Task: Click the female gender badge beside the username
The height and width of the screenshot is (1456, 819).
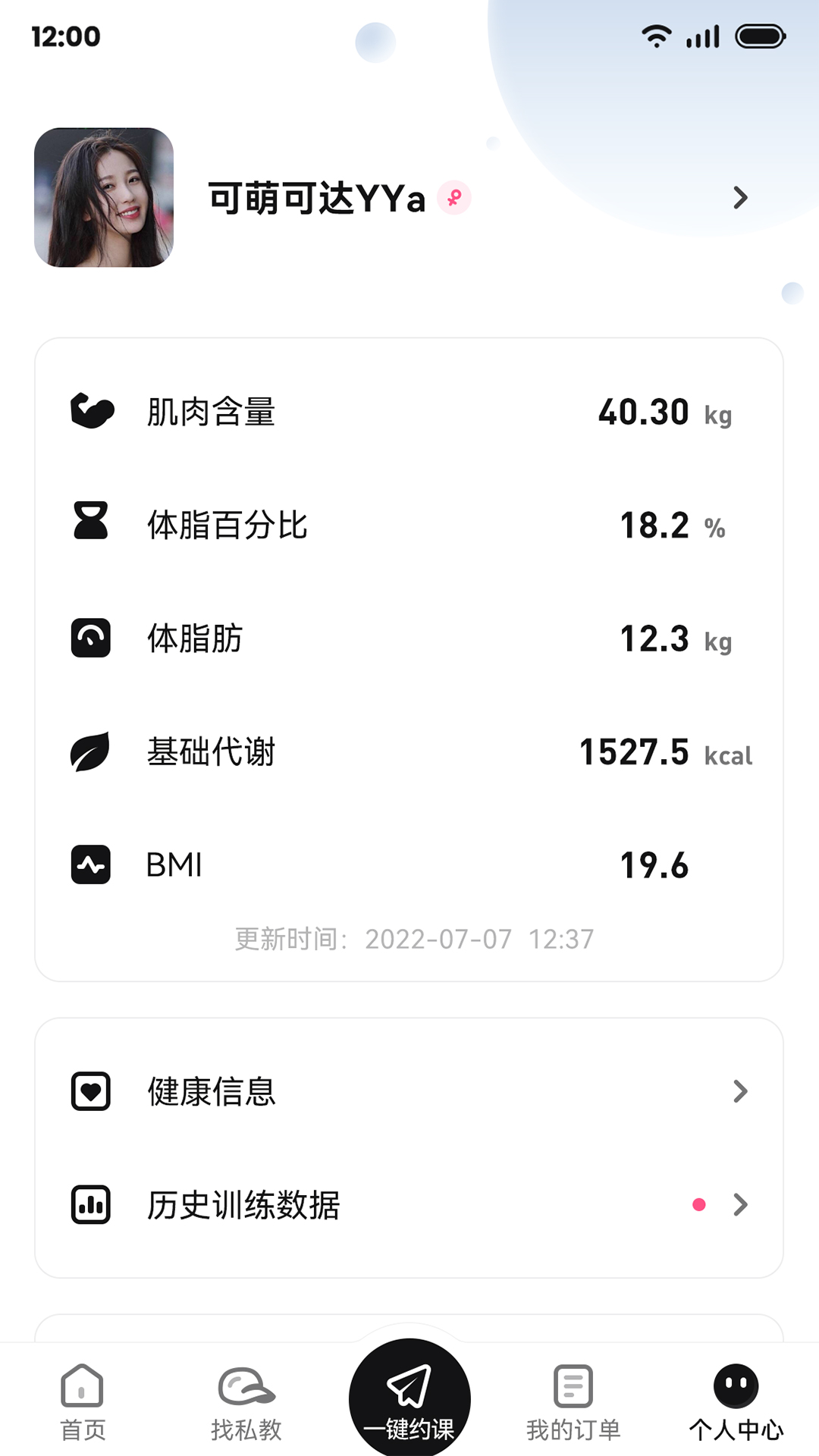Action: coord(454,196)
